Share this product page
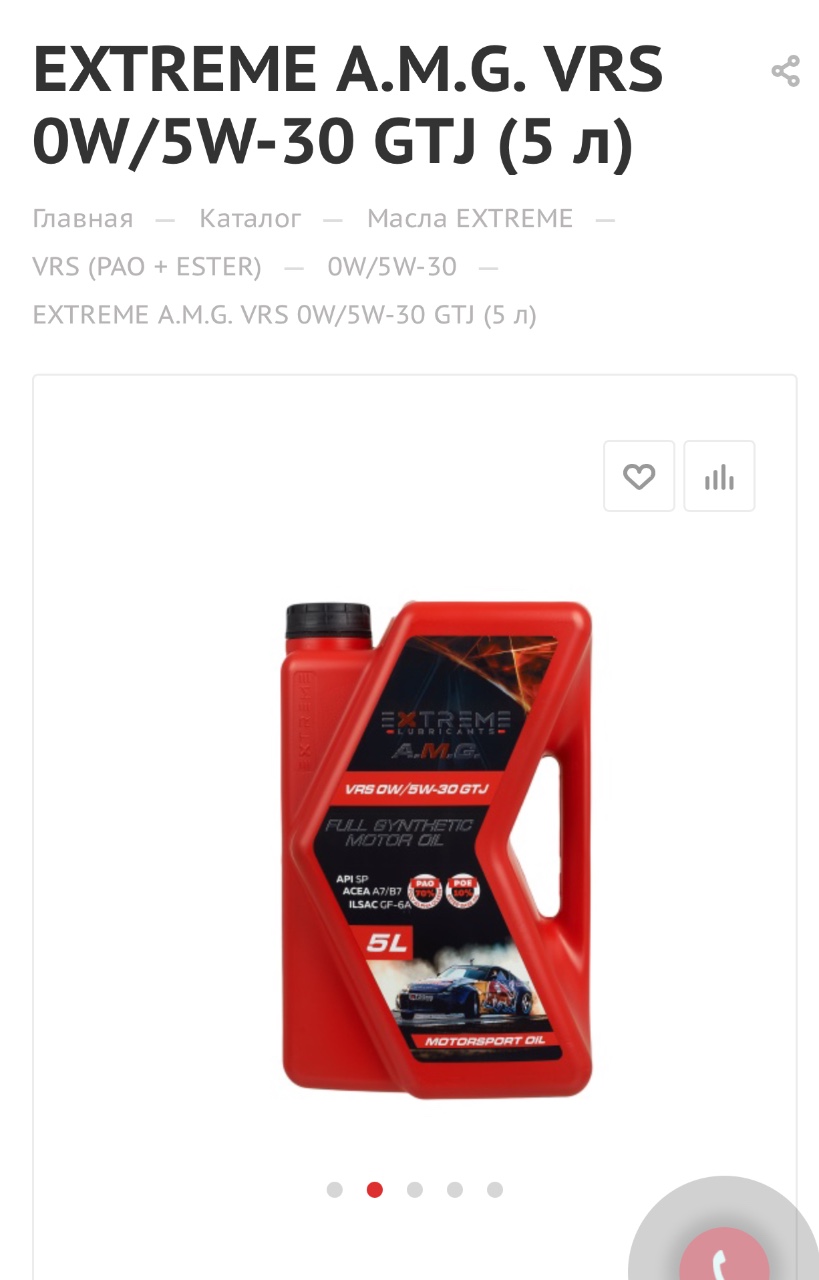The height and width of the screenshot is (1280, 819). tap(785, 71)
